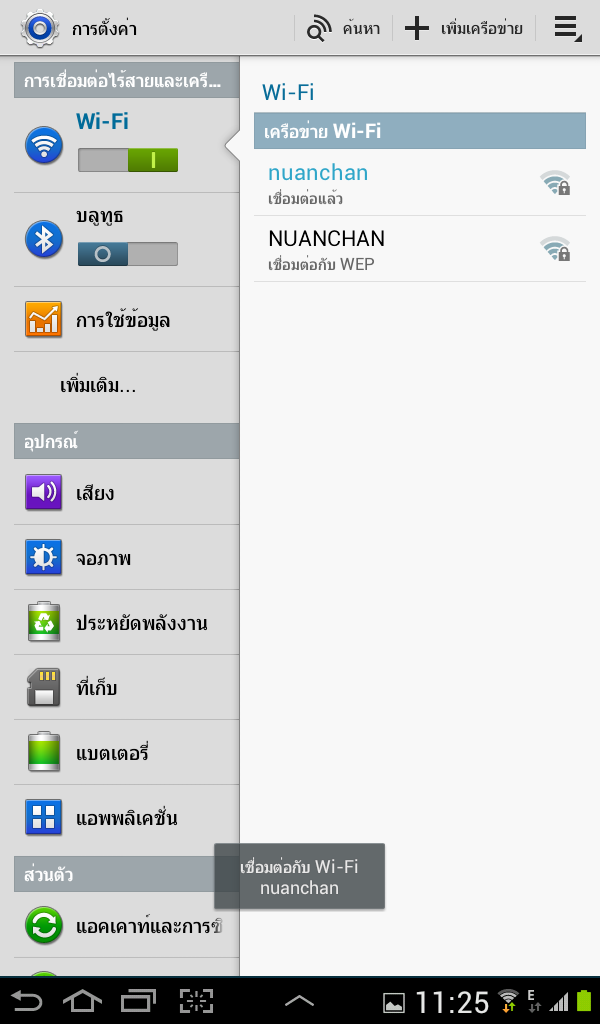Open แอคเคาท์ accounts and sync settings
This screenshot has width=600, height=1024.
click(x=122, y=926)
